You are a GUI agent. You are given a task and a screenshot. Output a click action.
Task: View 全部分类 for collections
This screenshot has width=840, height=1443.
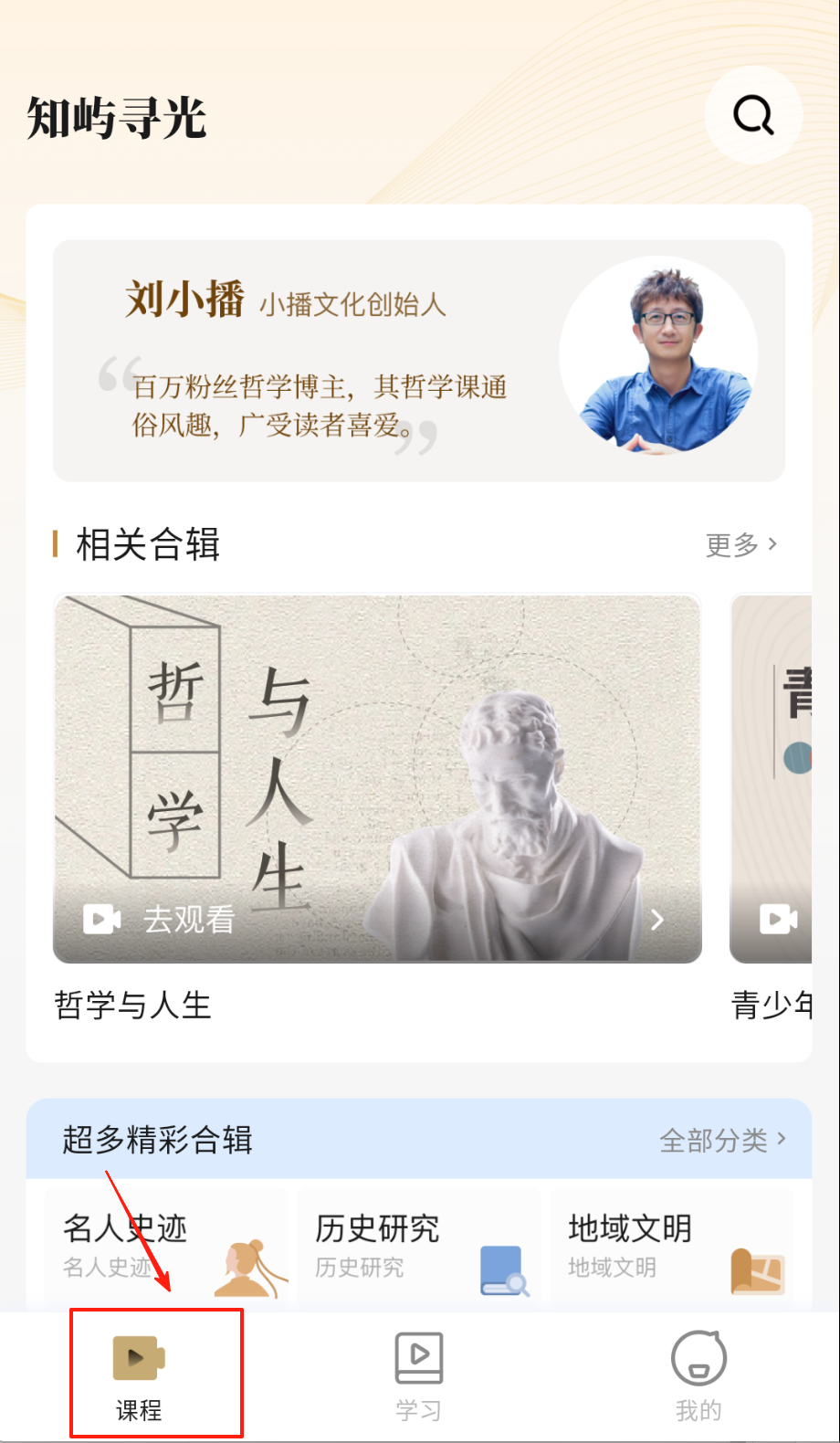722,1140
